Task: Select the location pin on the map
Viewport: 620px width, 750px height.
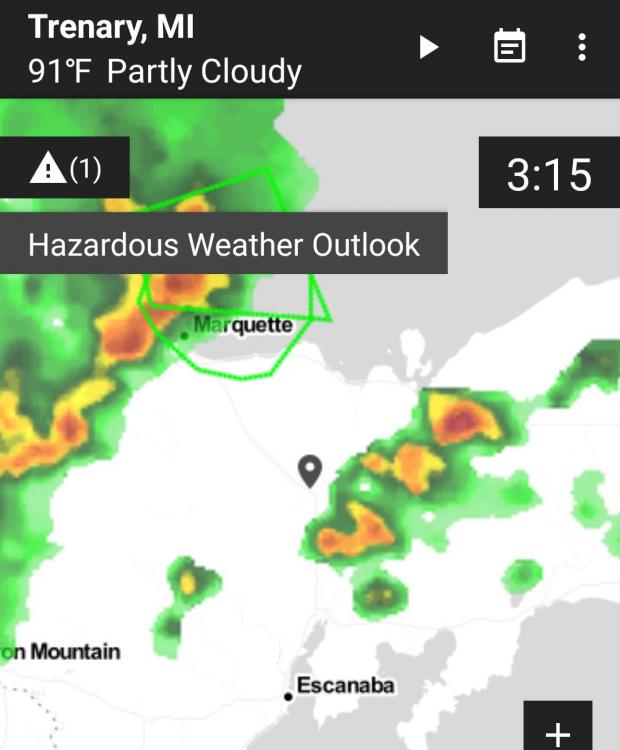Action: 311,470
